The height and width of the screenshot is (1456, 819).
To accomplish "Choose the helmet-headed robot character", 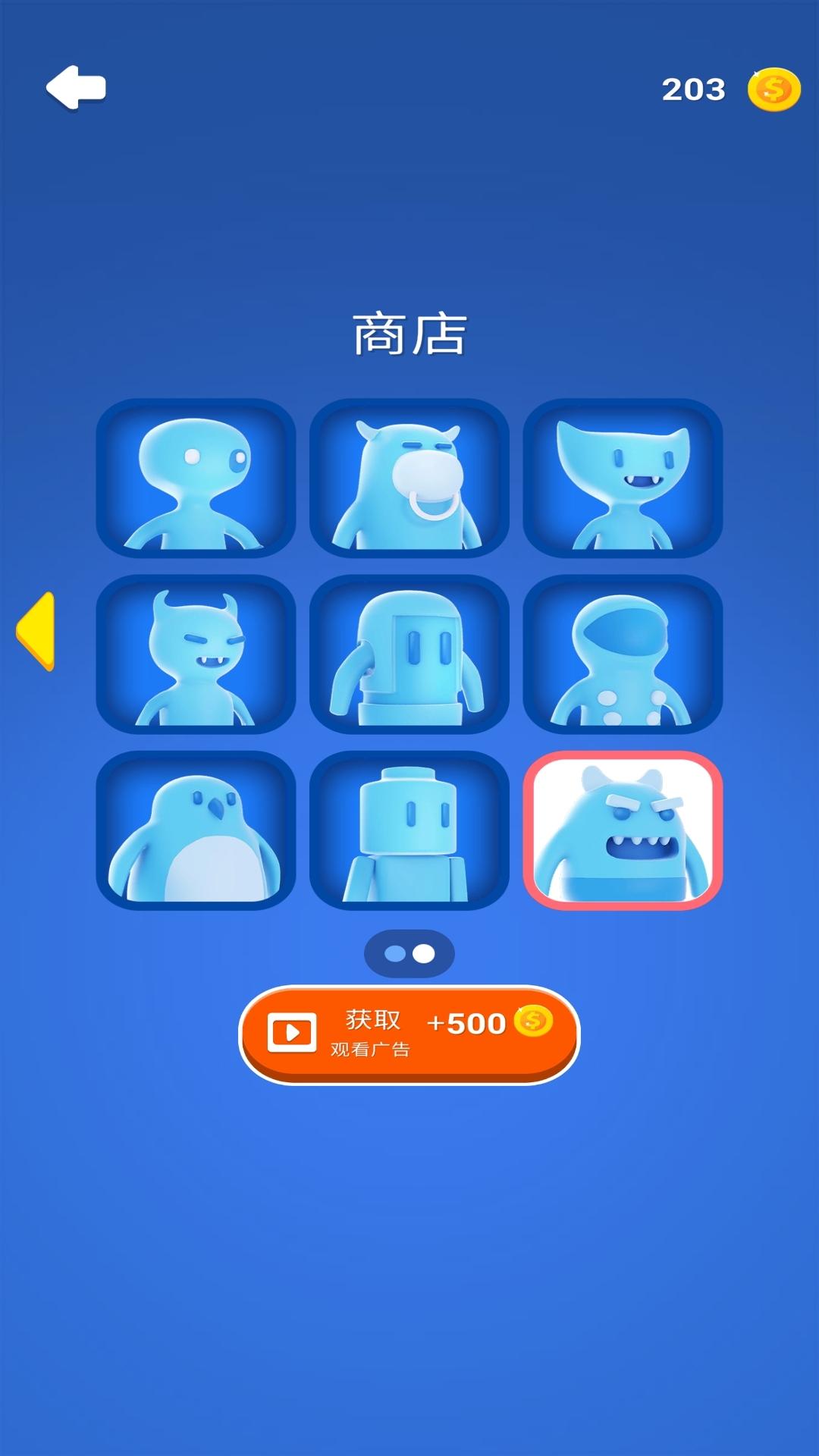I will 409,654.
